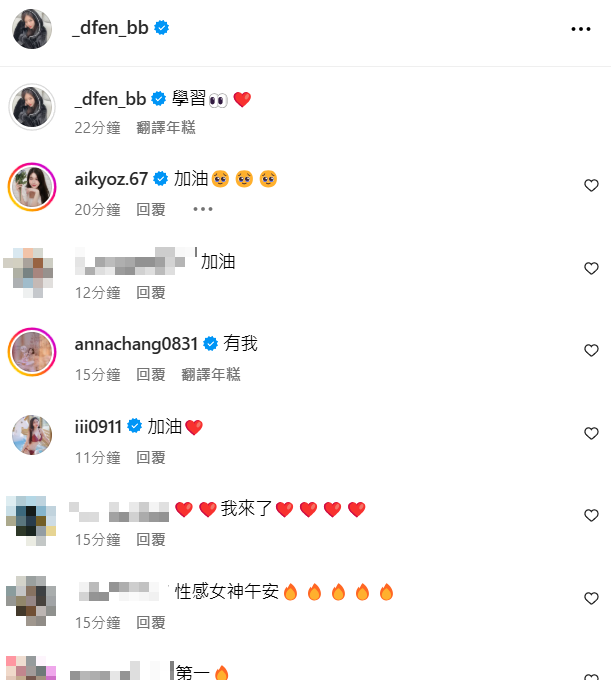Screen dimensions: 611x680
Task: Like the 我來了 comment
Action: 591,515
